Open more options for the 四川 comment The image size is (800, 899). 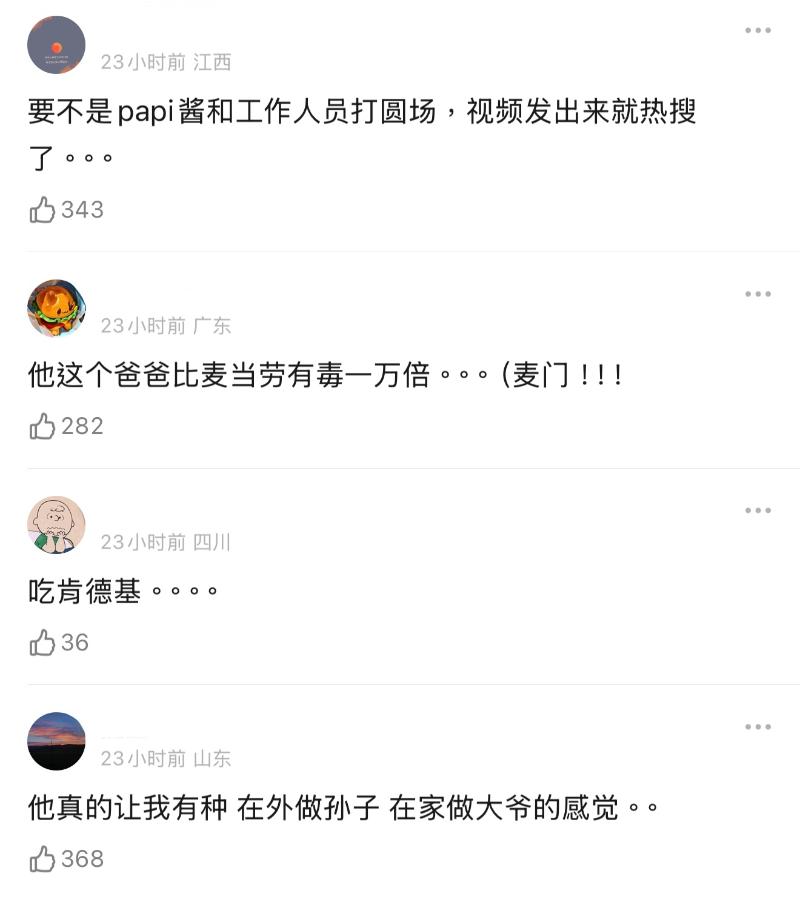click(x=758, y=511)
